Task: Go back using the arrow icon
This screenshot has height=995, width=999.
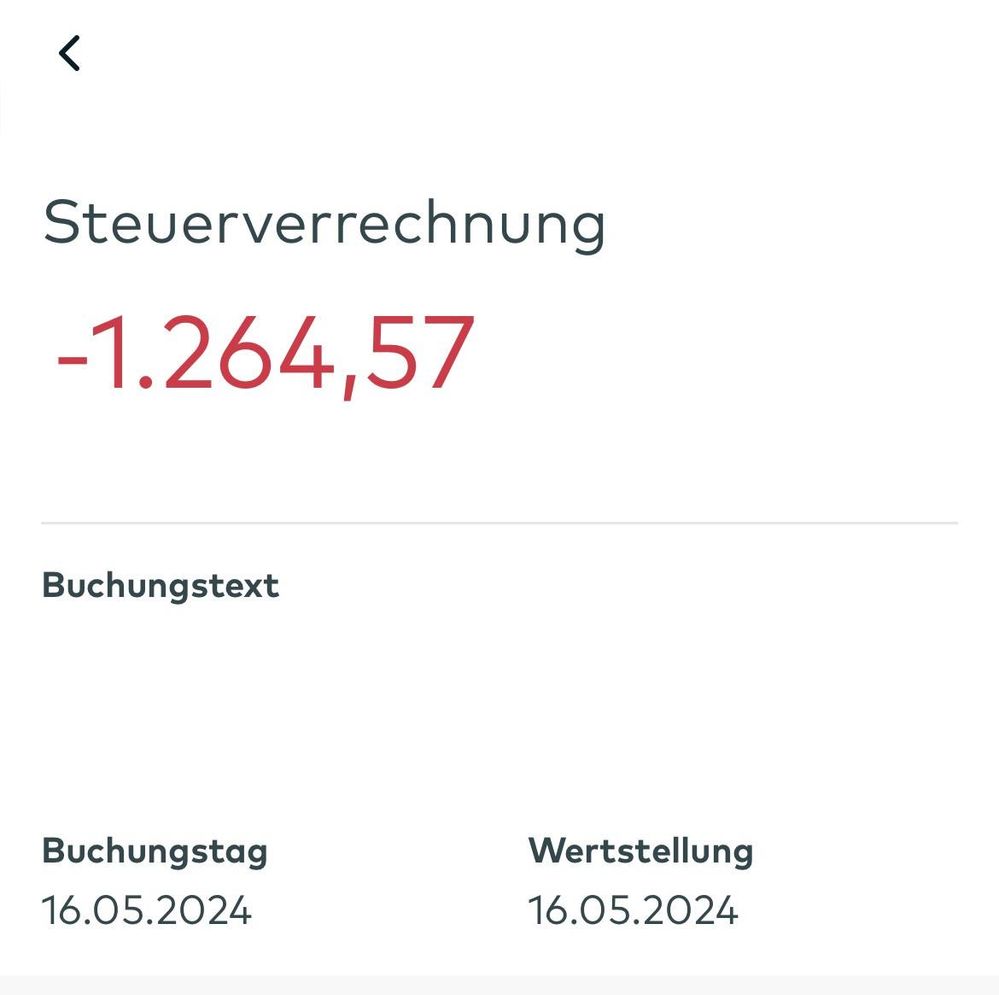Action: (x=69, y=53)
